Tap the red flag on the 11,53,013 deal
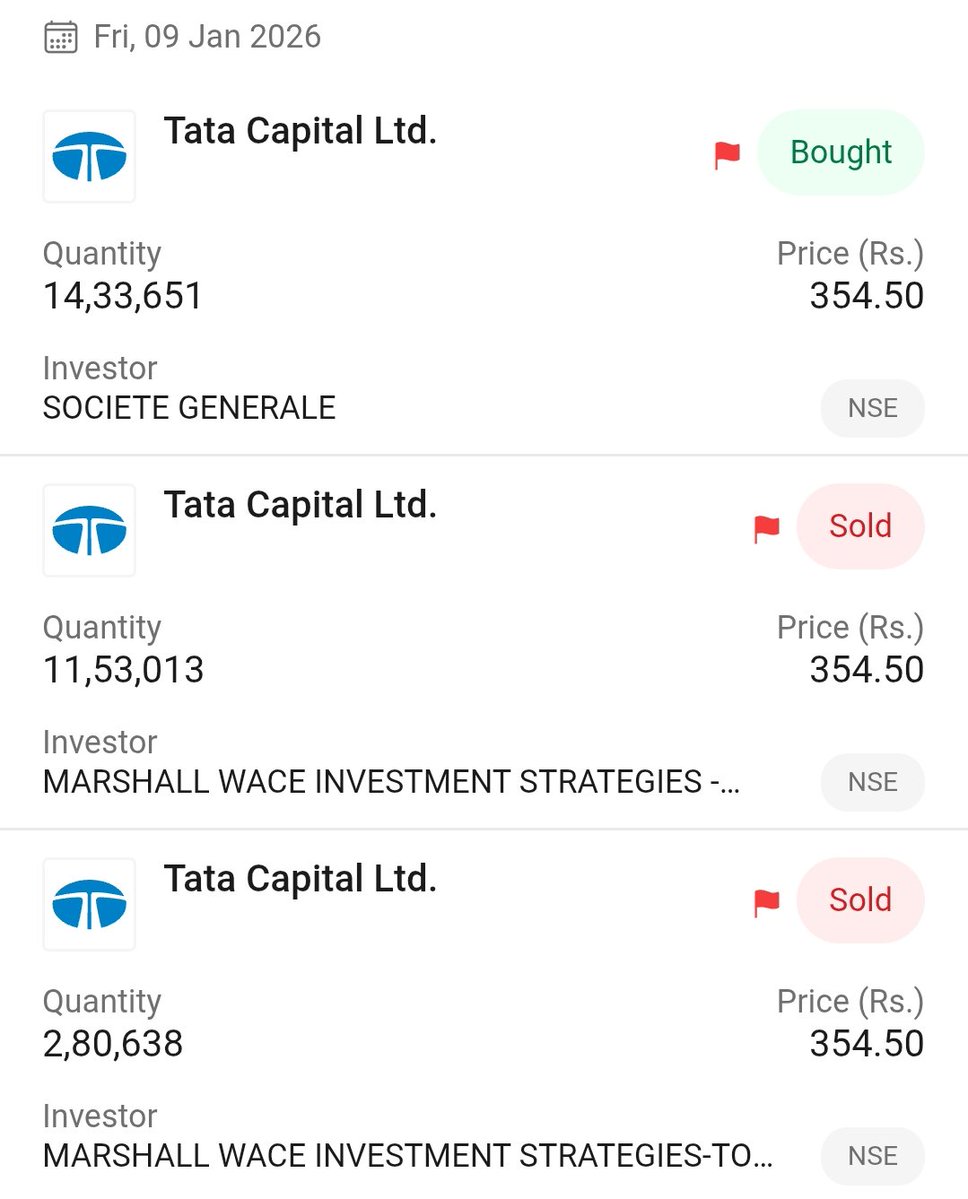The height and width of the screenshot is (1199, 968). (766, 529)
